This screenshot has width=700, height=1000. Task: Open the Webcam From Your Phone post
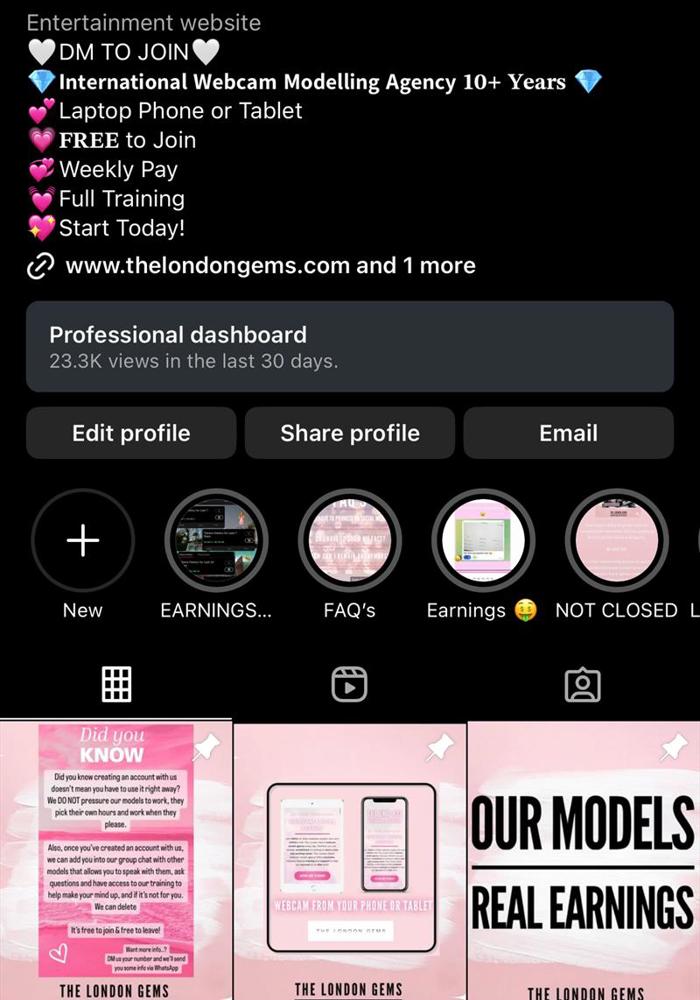[x=350, y=860]
